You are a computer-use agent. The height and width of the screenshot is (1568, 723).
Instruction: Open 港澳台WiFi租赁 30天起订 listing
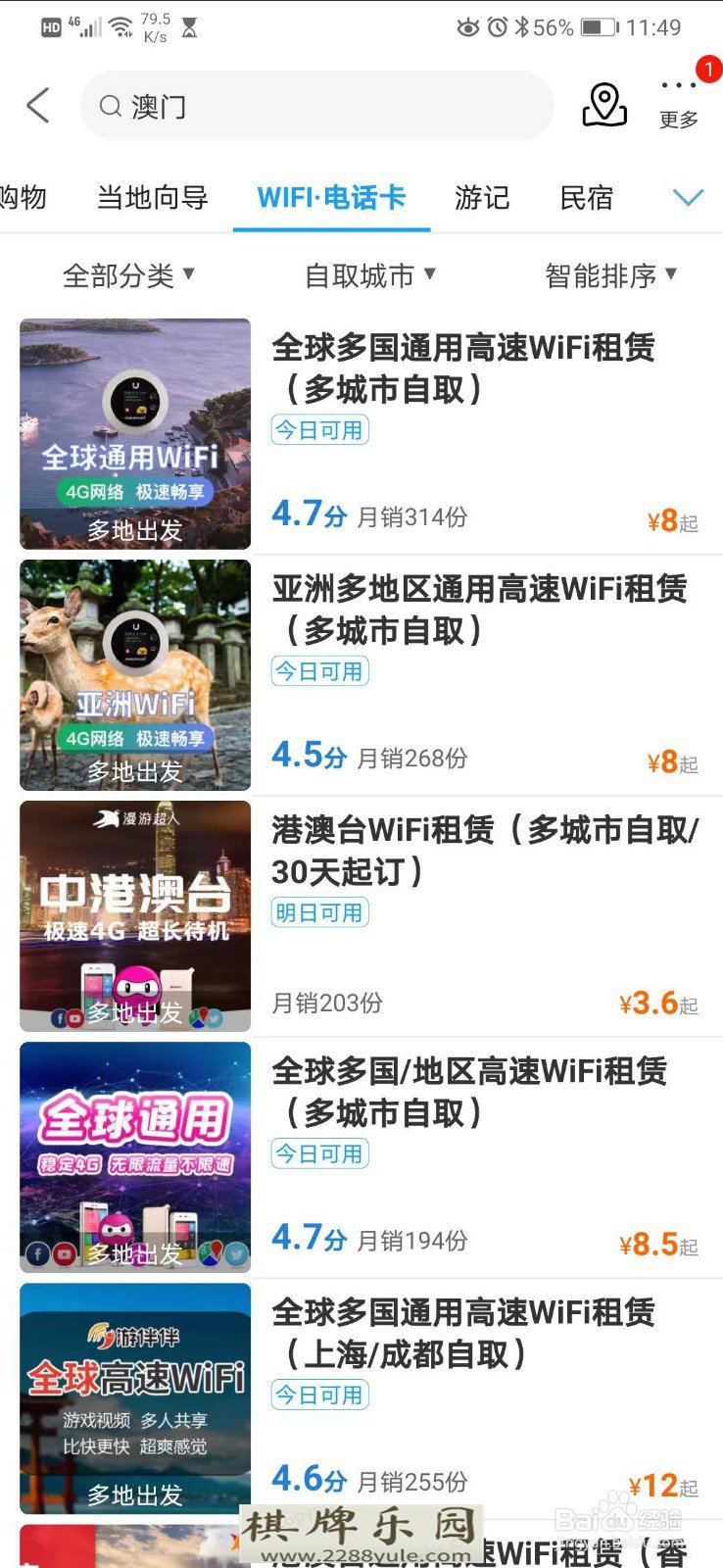point(484,850)
